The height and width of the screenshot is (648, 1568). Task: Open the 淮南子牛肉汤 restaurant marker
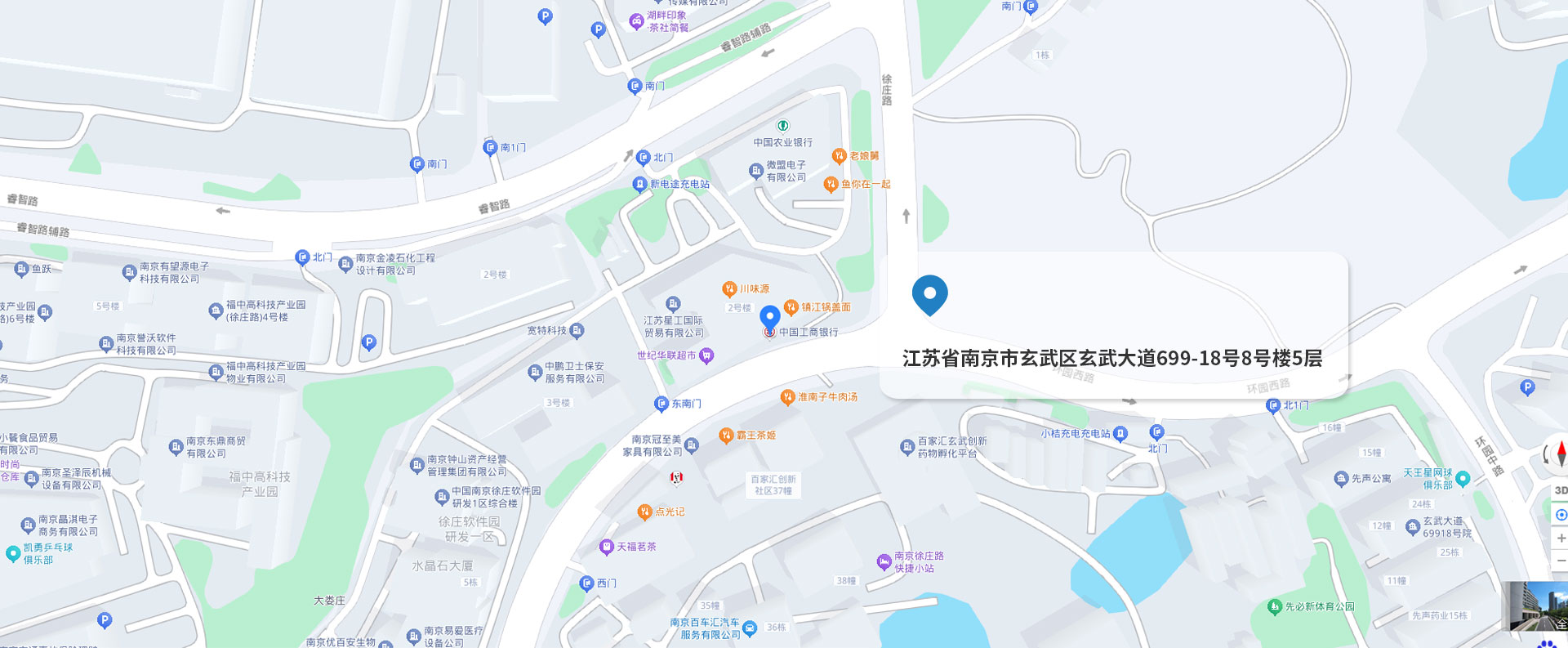pos(787,397)
